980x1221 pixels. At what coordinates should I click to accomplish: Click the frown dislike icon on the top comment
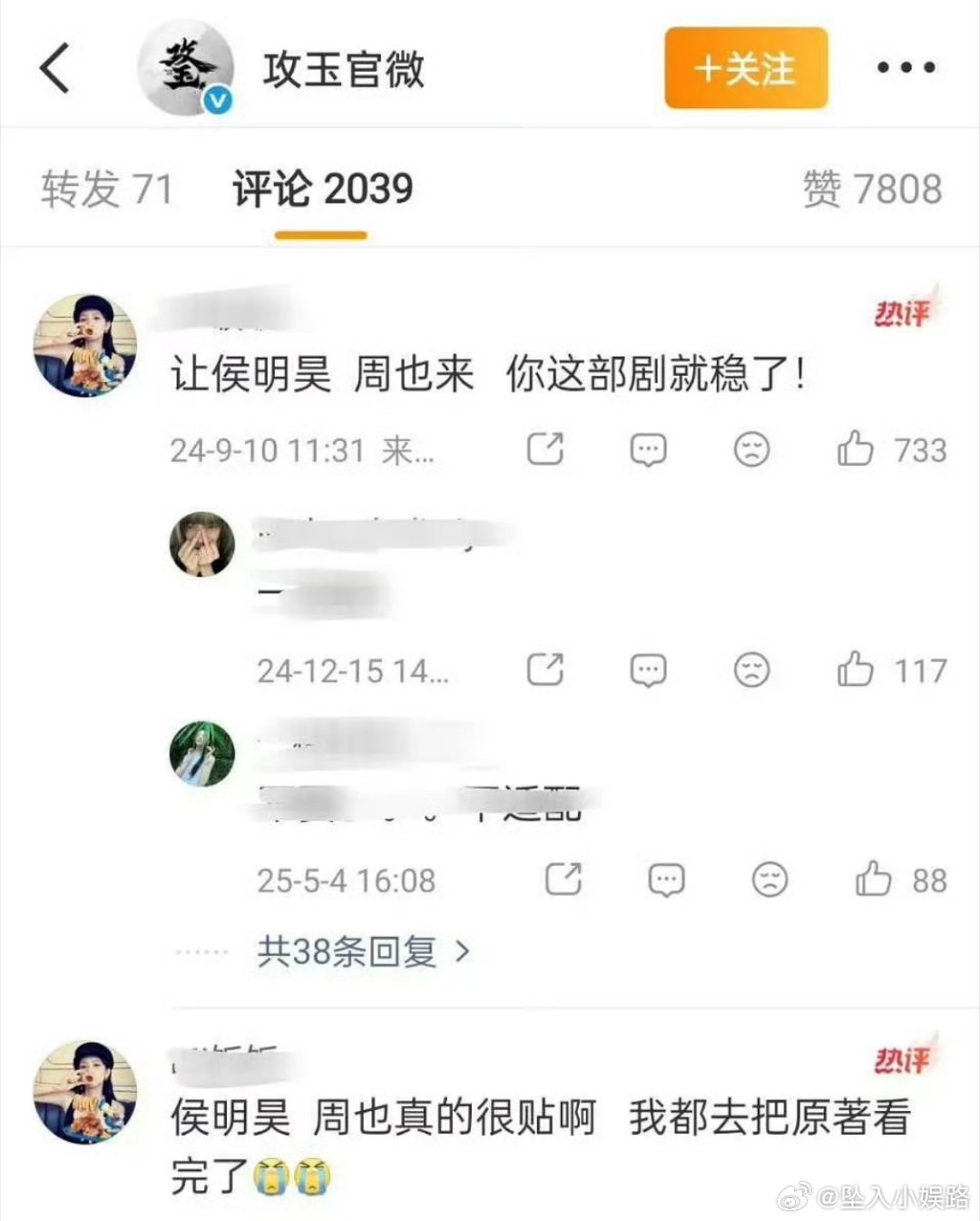750,449
